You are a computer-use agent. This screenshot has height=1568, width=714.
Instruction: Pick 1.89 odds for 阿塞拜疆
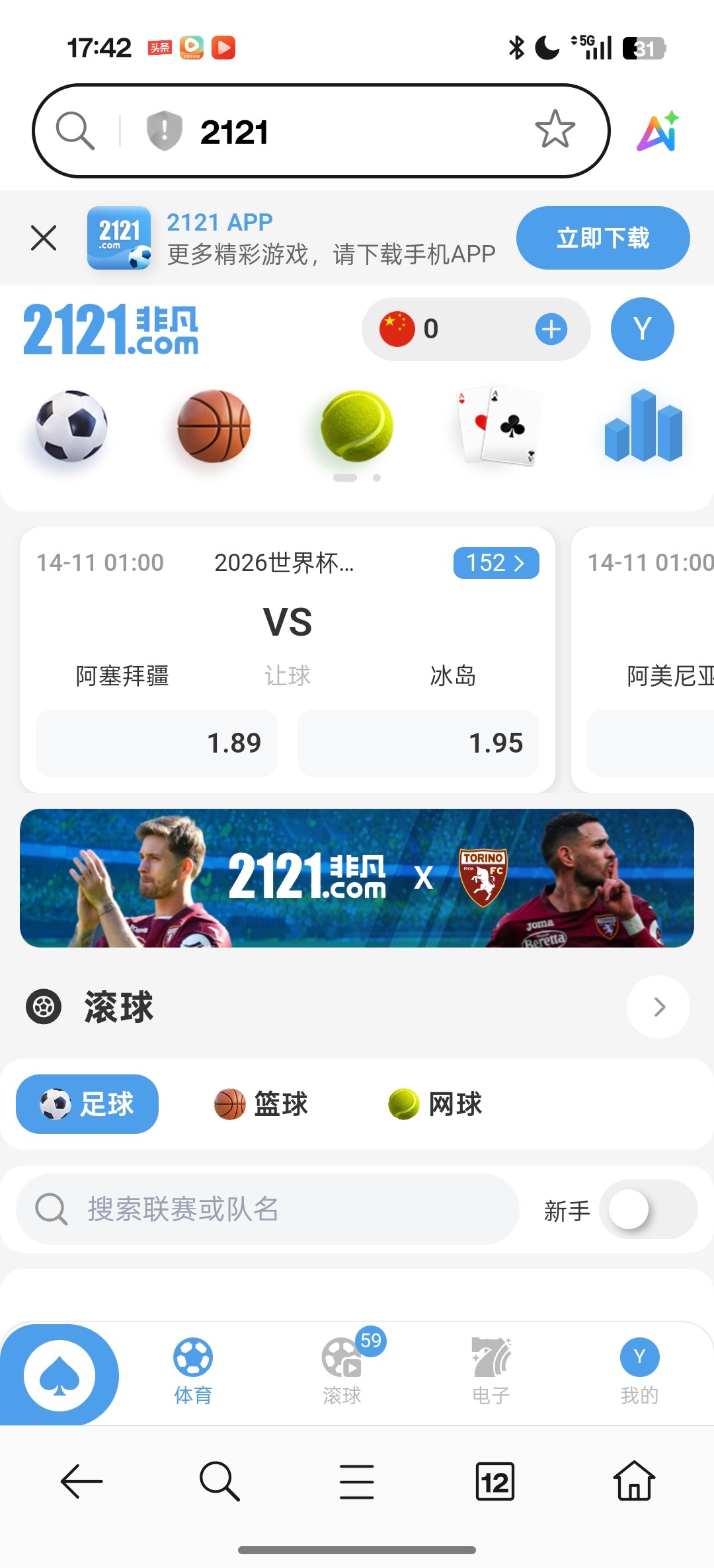pyautogui.click(x=157, y=743)
